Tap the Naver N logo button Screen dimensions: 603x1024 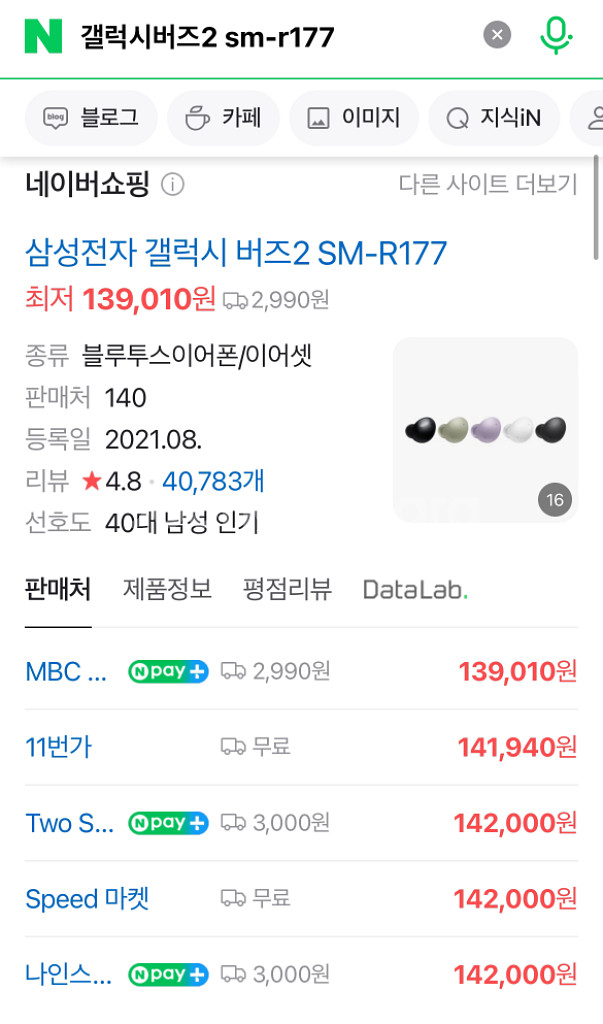[43, 36]
